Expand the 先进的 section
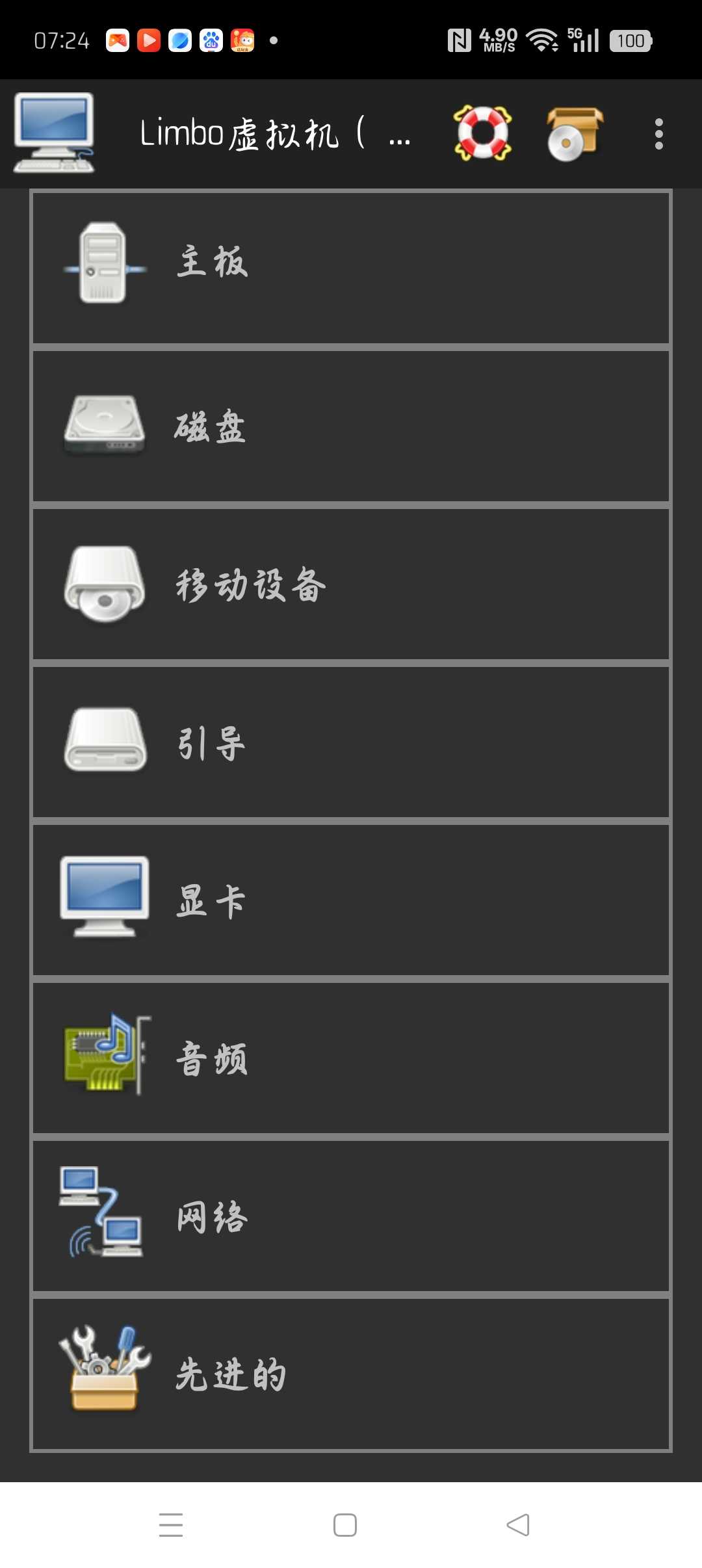The image size is (702, 1568). (351, 1374)
